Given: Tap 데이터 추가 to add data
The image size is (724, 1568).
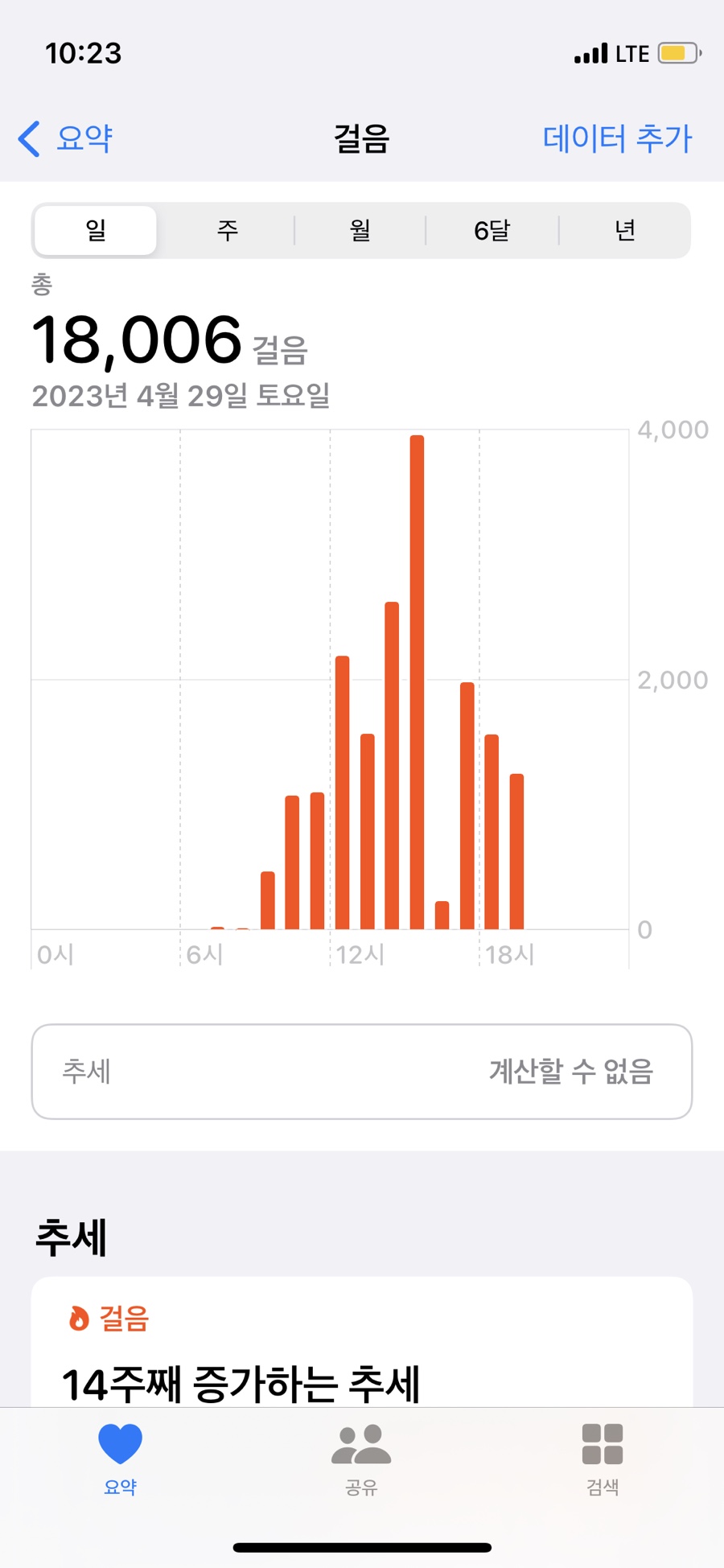Looking at the screenshot, I should (x=617, y=138).
